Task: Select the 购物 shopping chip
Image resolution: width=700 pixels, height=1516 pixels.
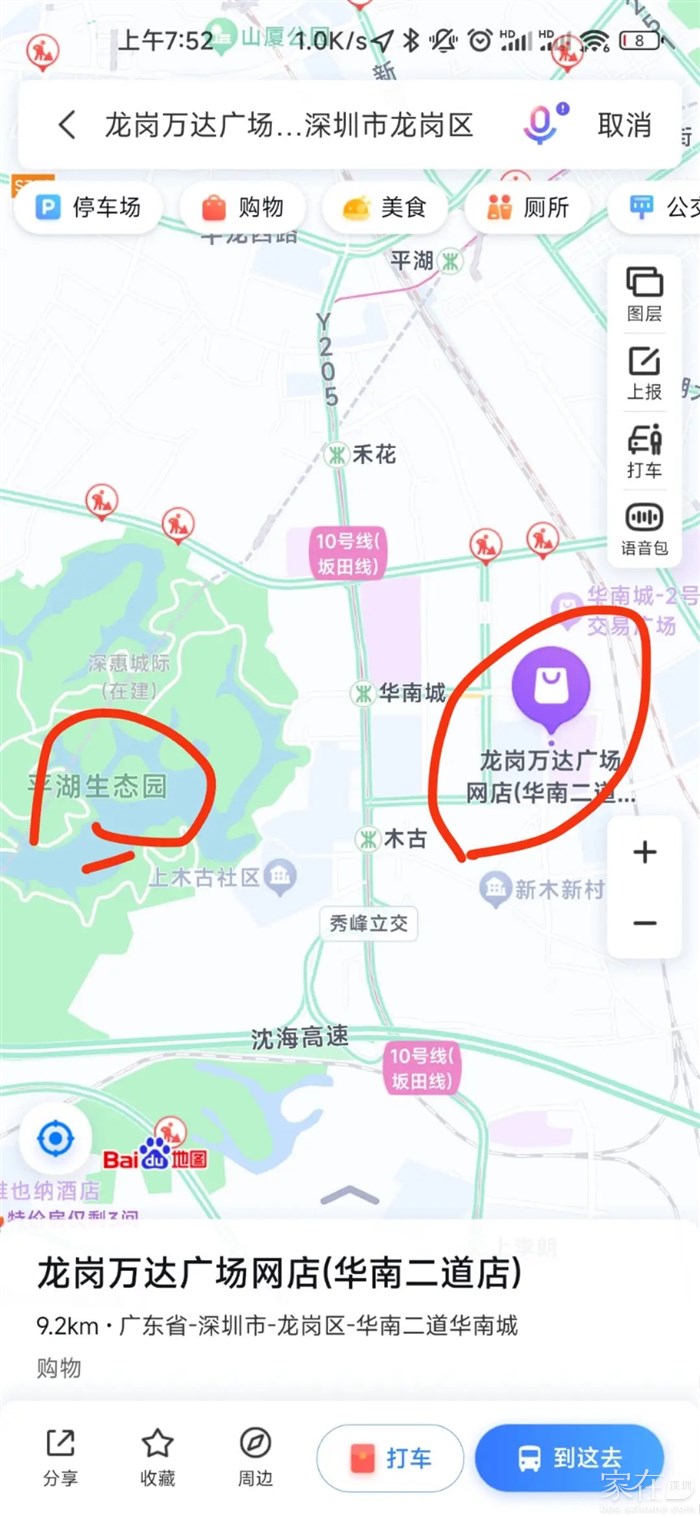Action: [x=245, y=207]
